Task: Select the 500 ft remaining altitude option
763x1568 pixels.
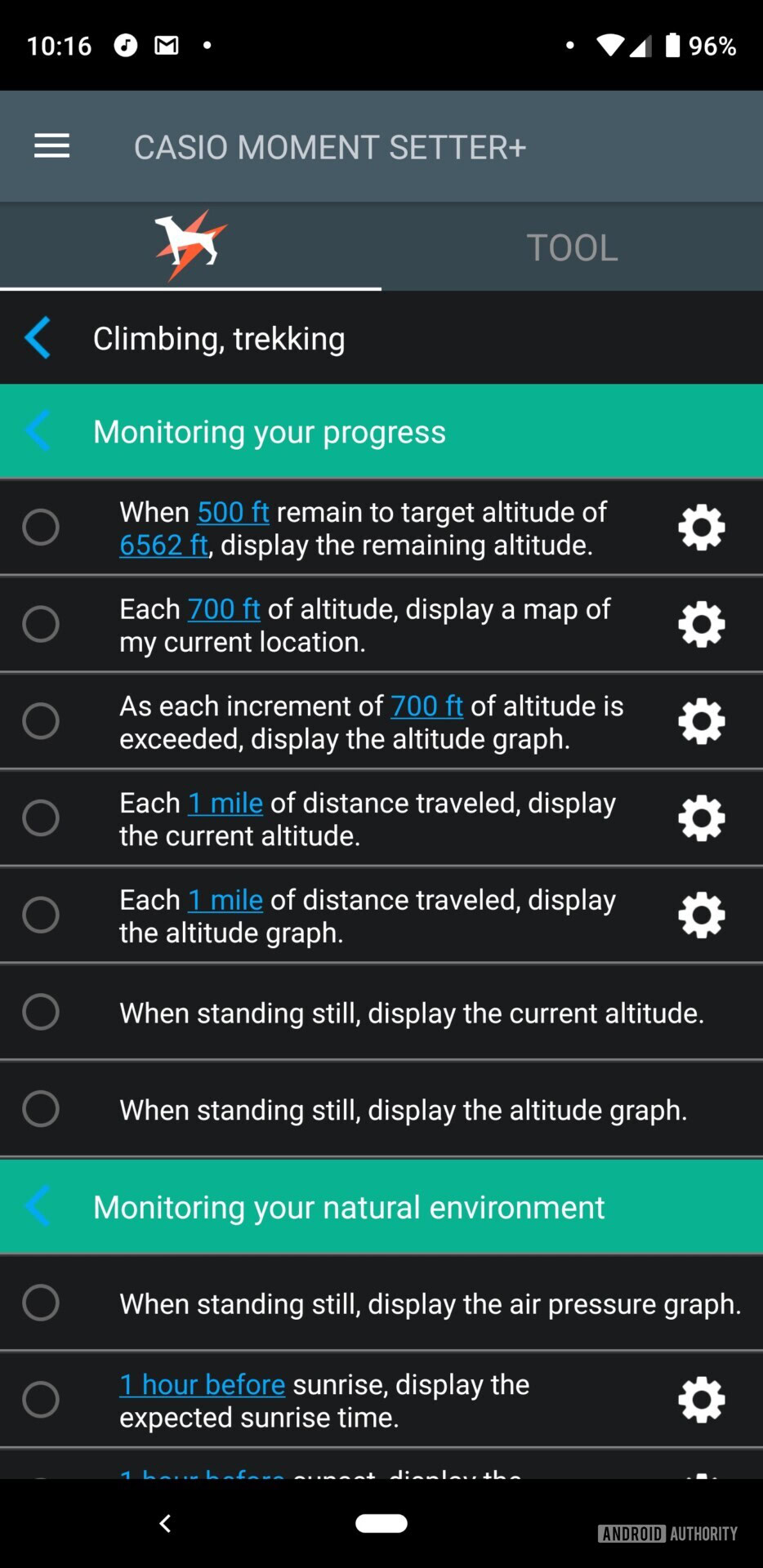Action: pyautogui.click(x=40, y=527)
